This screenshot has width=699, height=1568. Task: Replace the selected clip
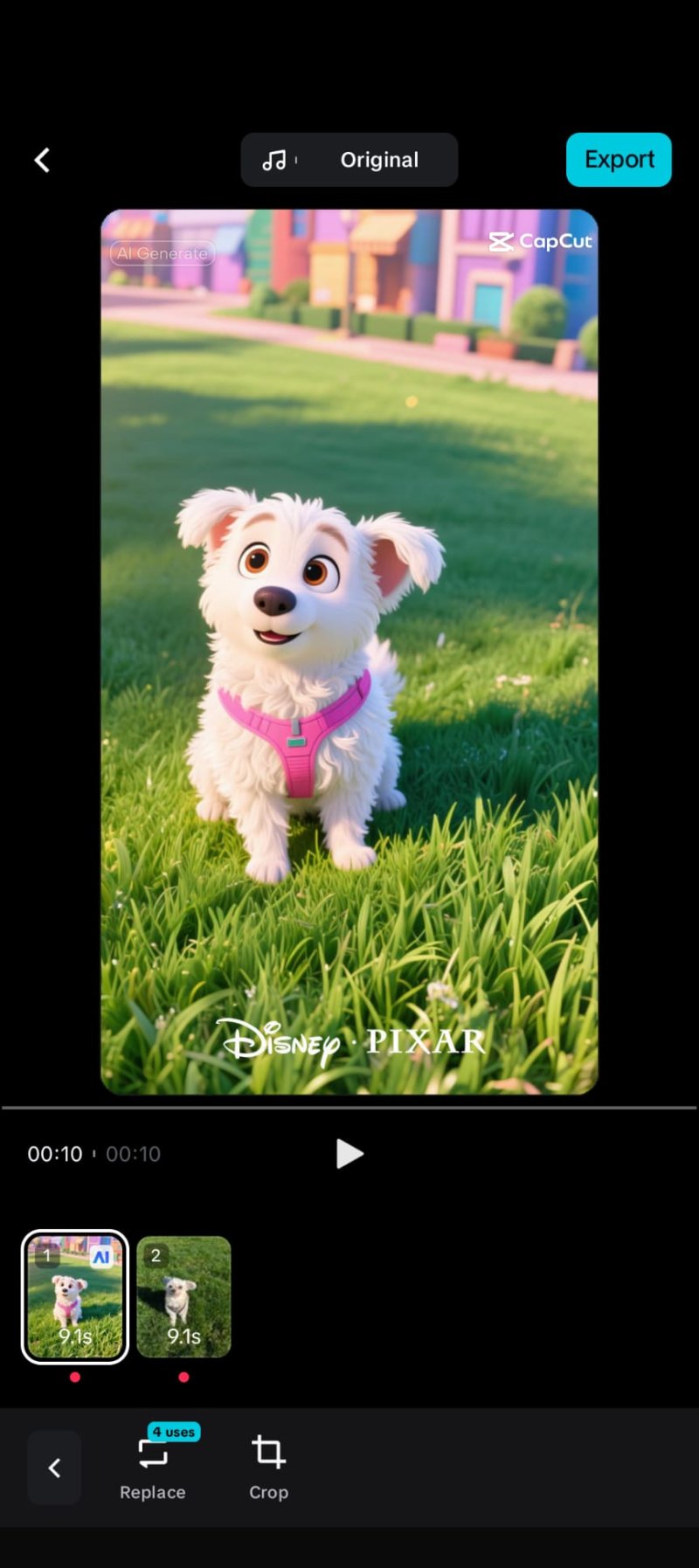click(153, 1468)
